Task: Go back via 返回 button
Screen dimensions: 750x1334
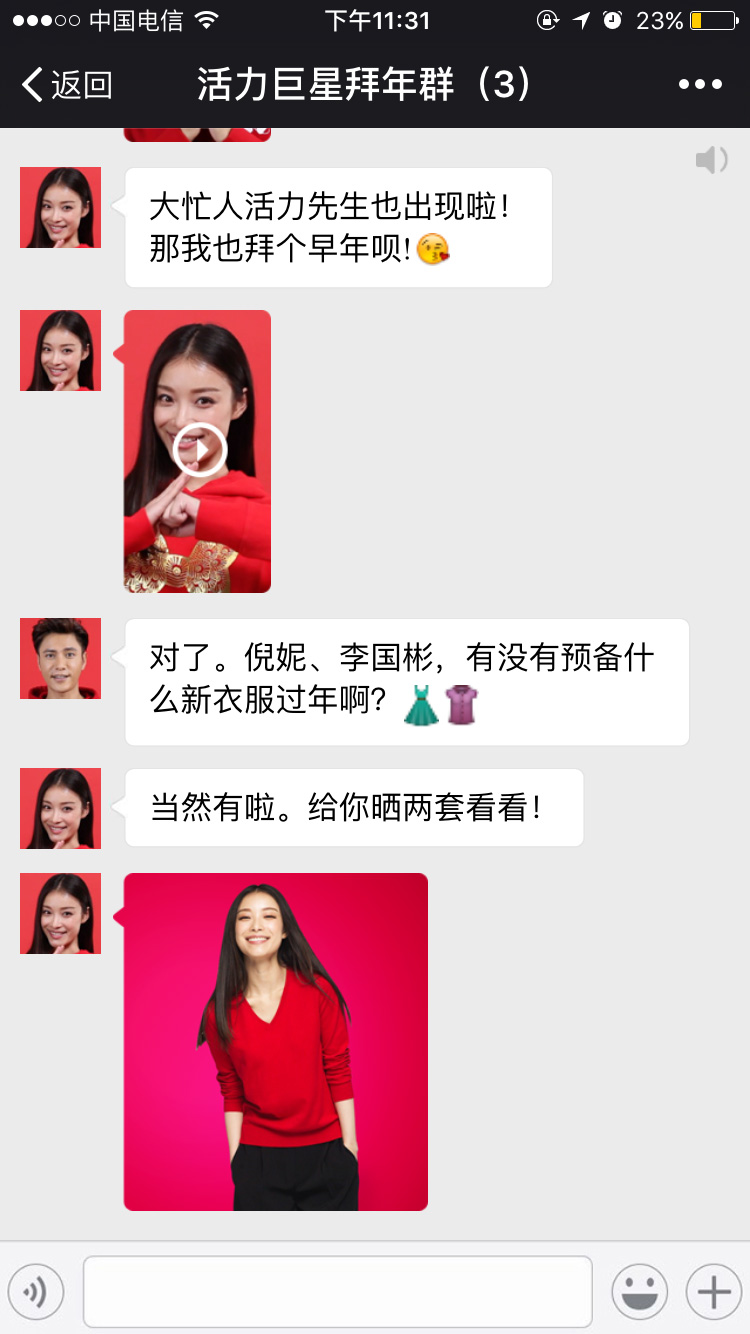Action: (68, 85)
